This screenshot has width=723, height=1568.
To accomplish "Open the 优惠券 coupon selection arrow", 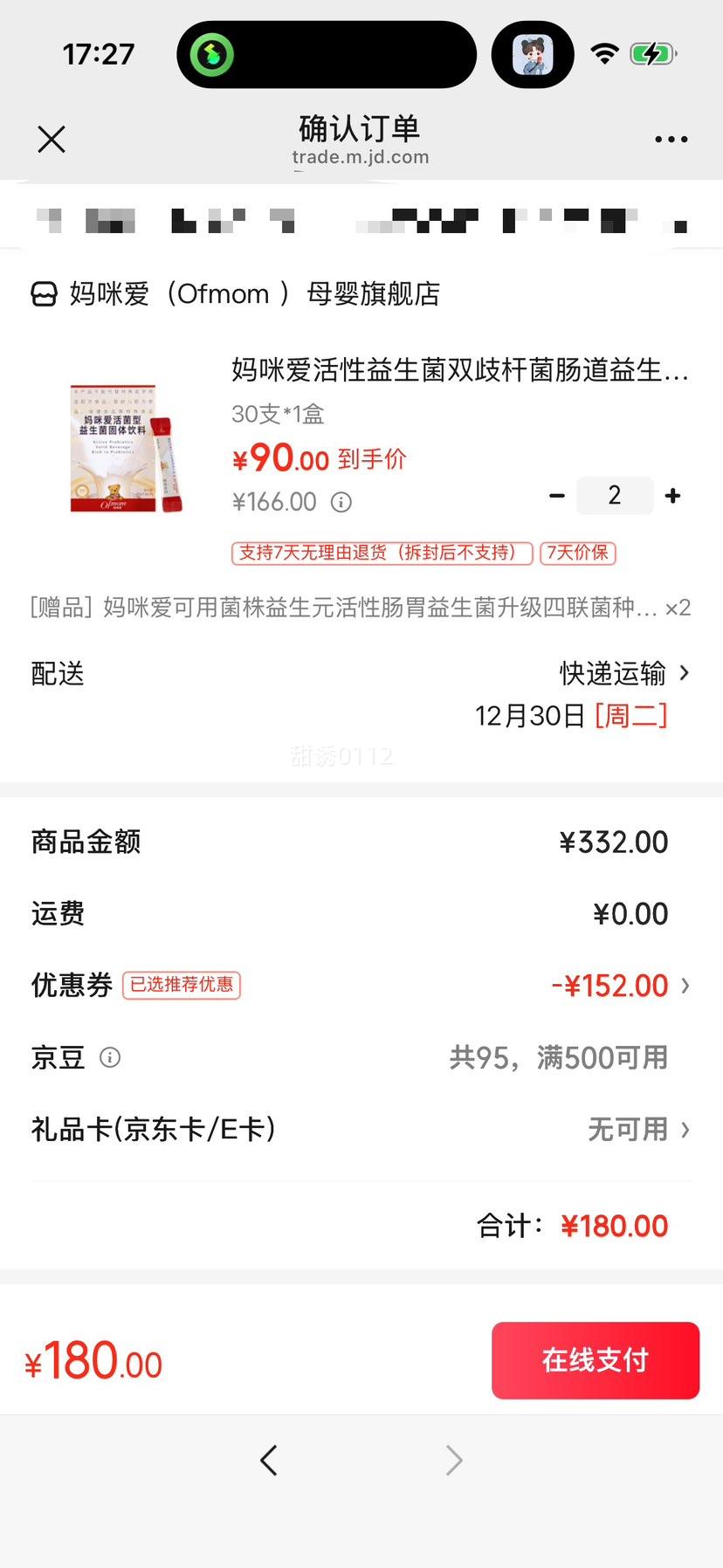I will (686, 986).
